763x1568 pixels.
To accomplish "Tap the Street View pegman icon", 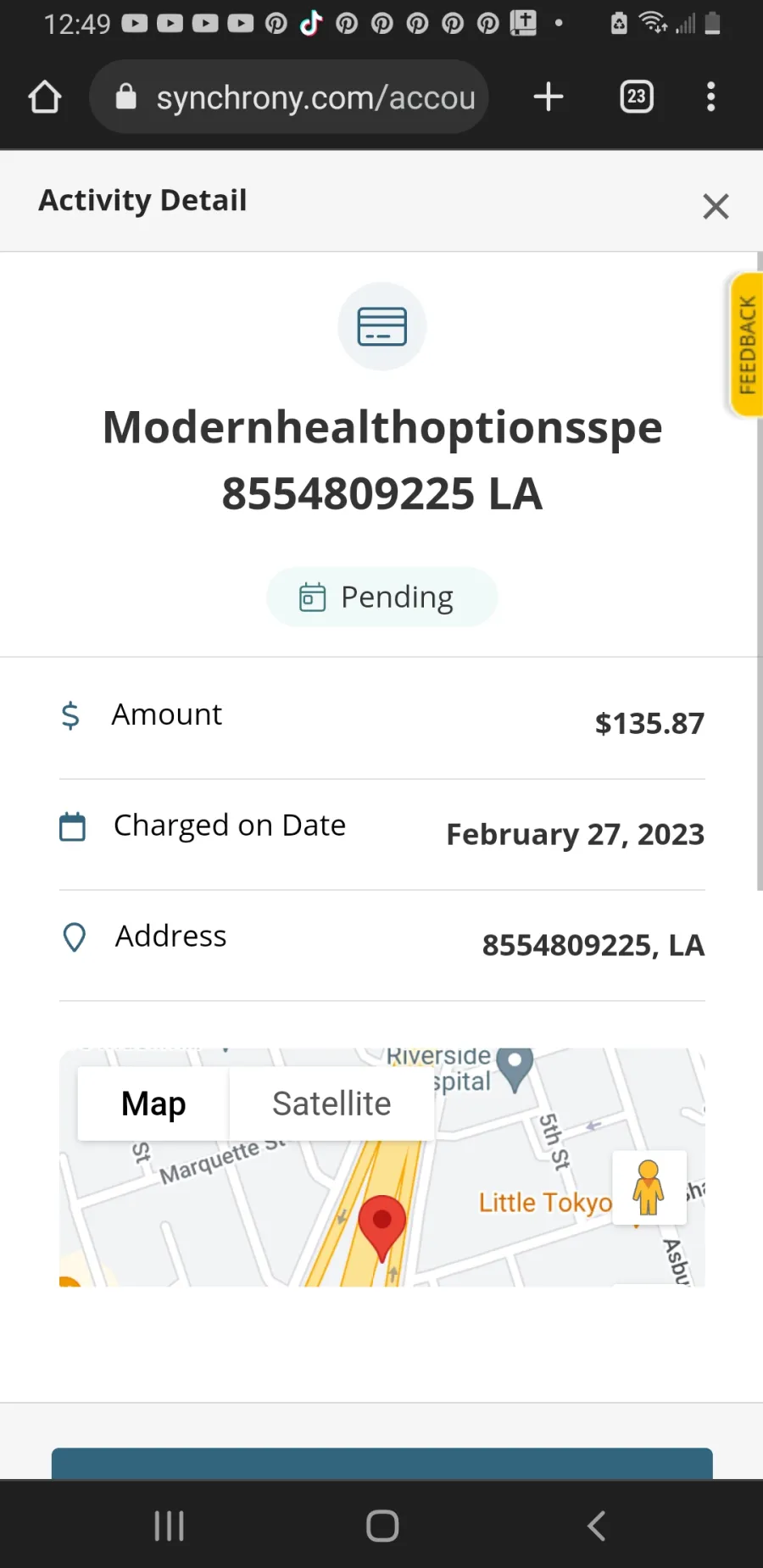I will pyautogui.click(x=649, y=1187).
